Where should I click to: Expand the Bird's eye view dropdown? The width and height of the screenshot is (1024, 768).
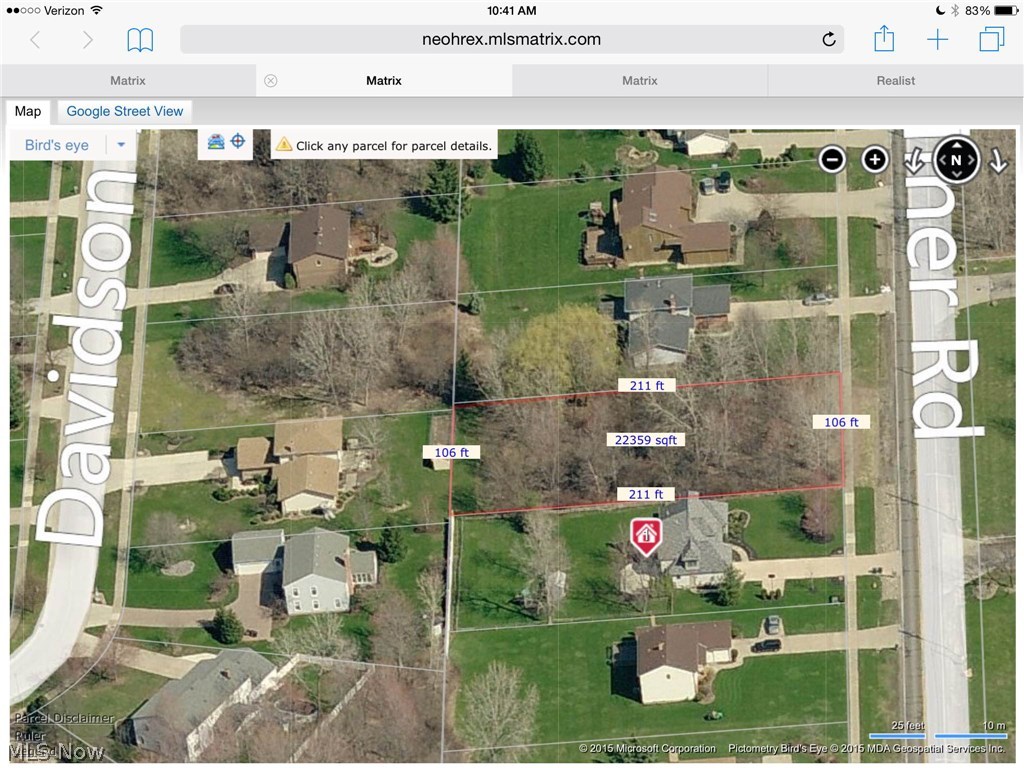click(x=121, y=145)
